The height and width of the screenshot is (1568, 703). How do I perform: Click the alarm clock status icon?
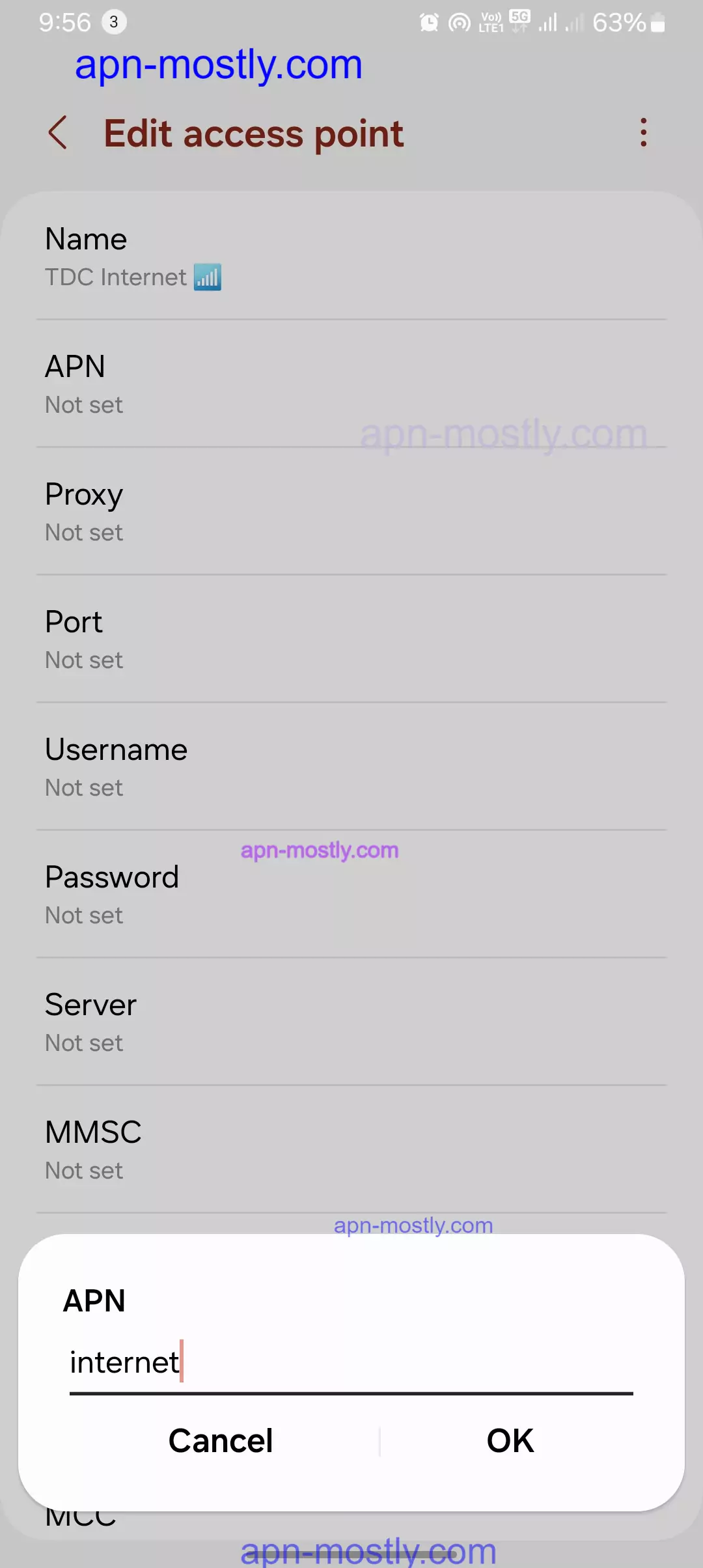point(429,21)
